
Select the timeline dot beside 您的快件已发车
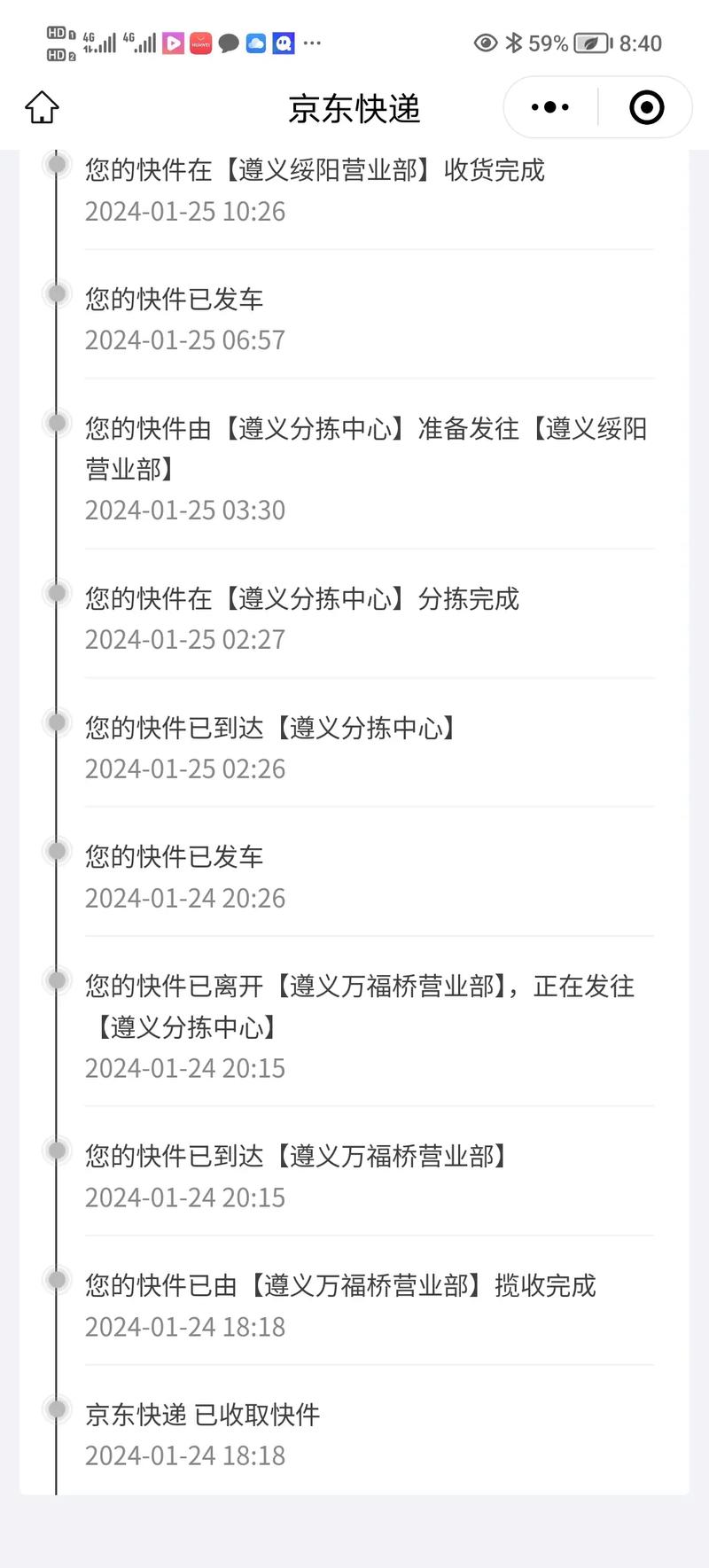coord(58,294)
